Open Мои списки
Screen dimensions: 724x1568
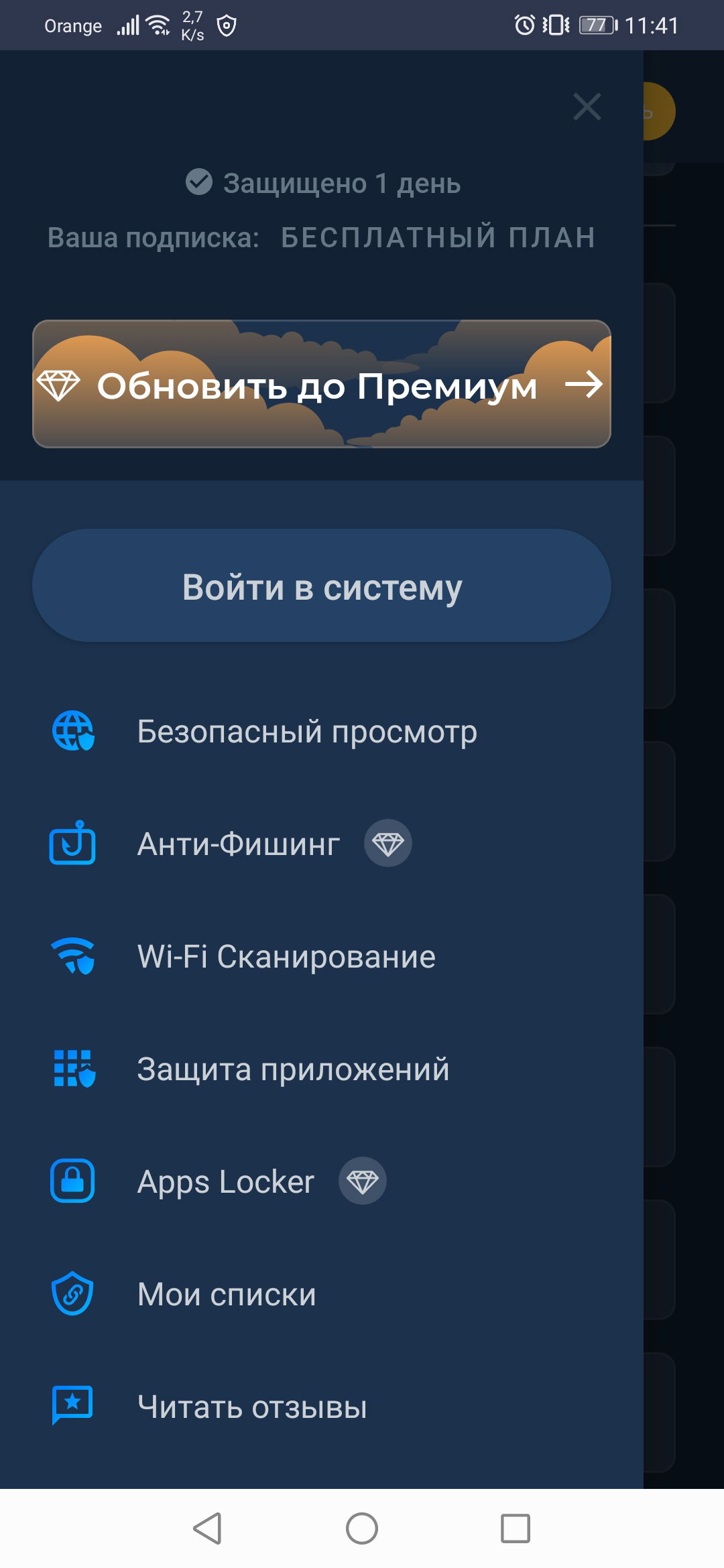click(x=227, y=1294)
